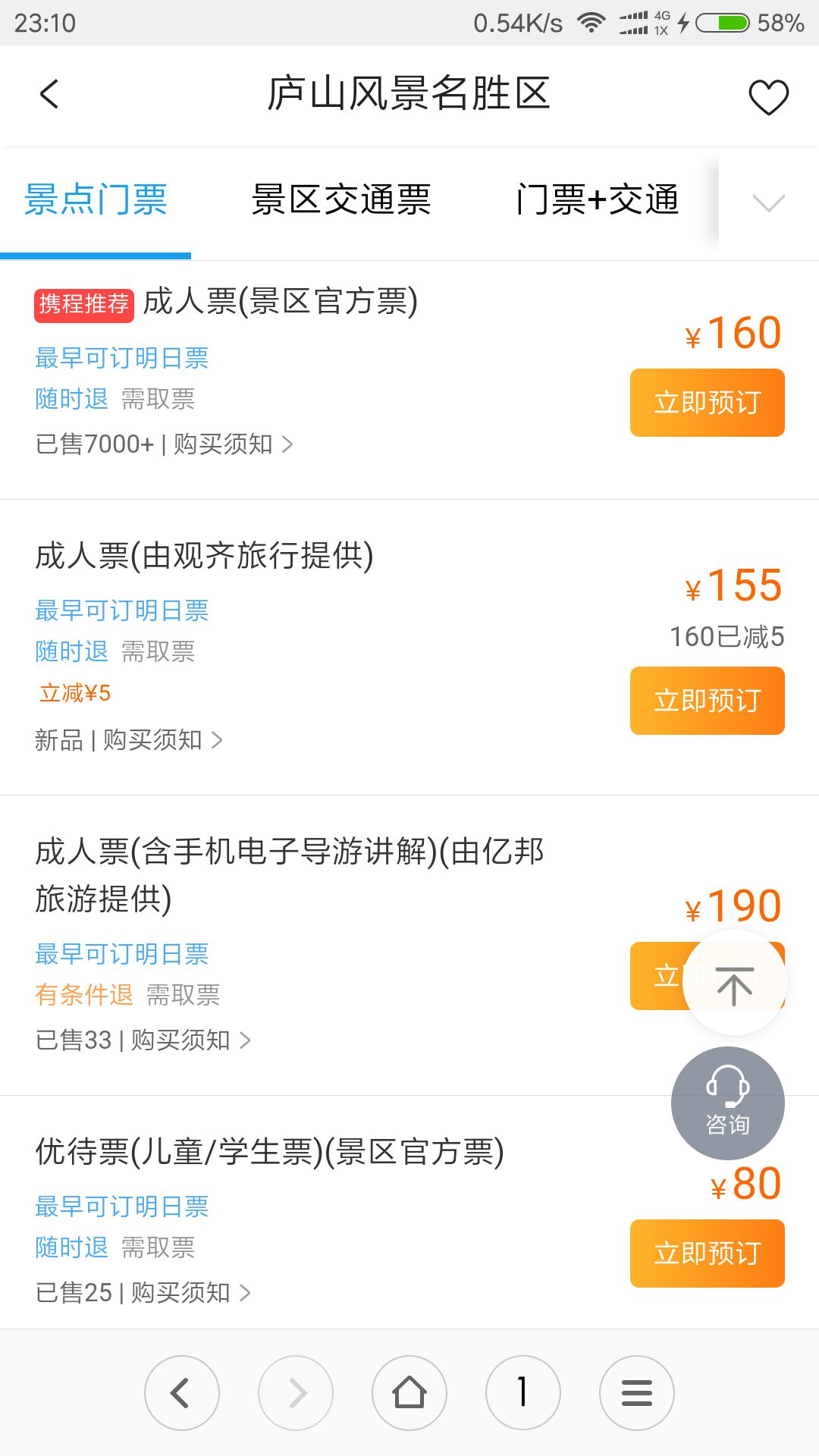
Task: Book the ¥160 成人票(景区官方票)
Action: [707, 403]
